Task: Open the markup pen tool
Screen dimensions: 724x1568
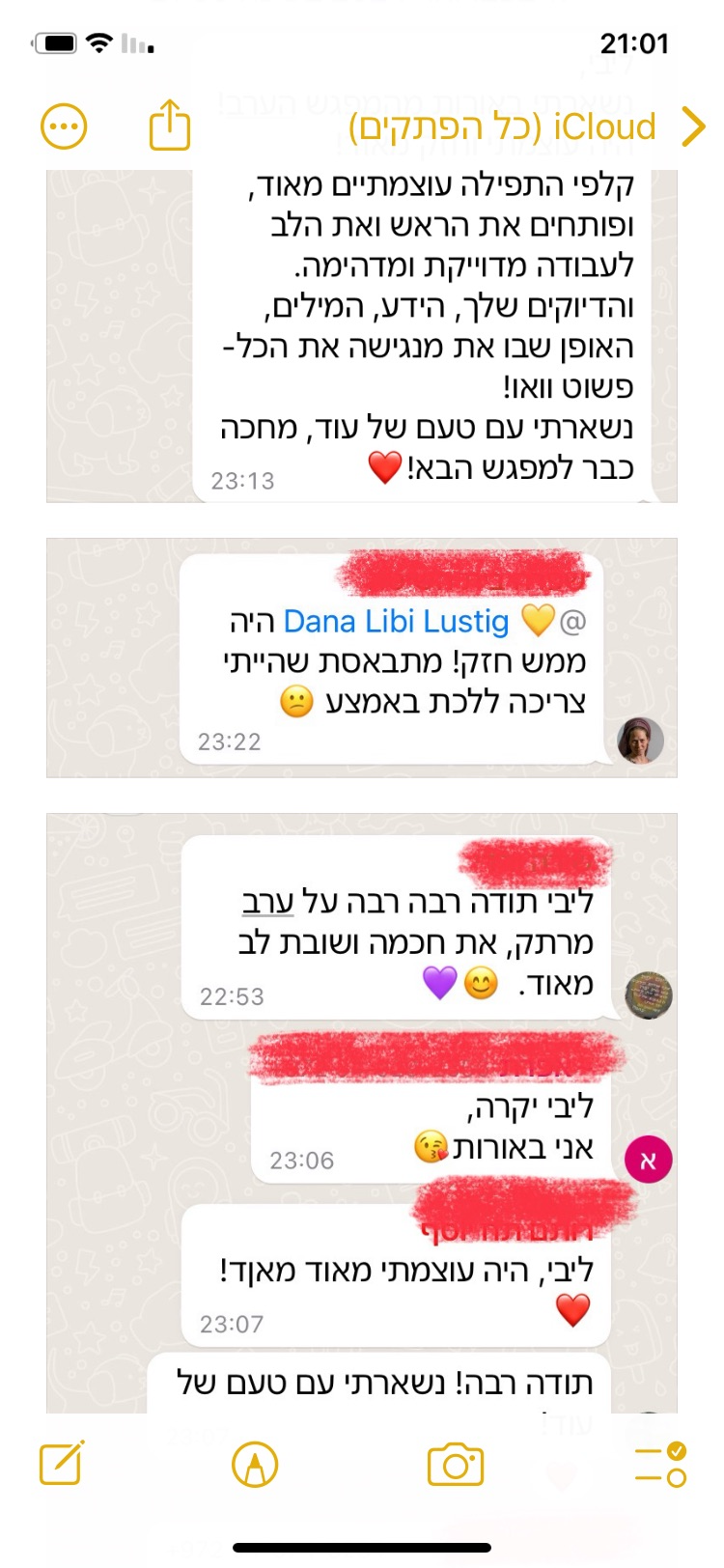Action: [x=255, y=1465]
